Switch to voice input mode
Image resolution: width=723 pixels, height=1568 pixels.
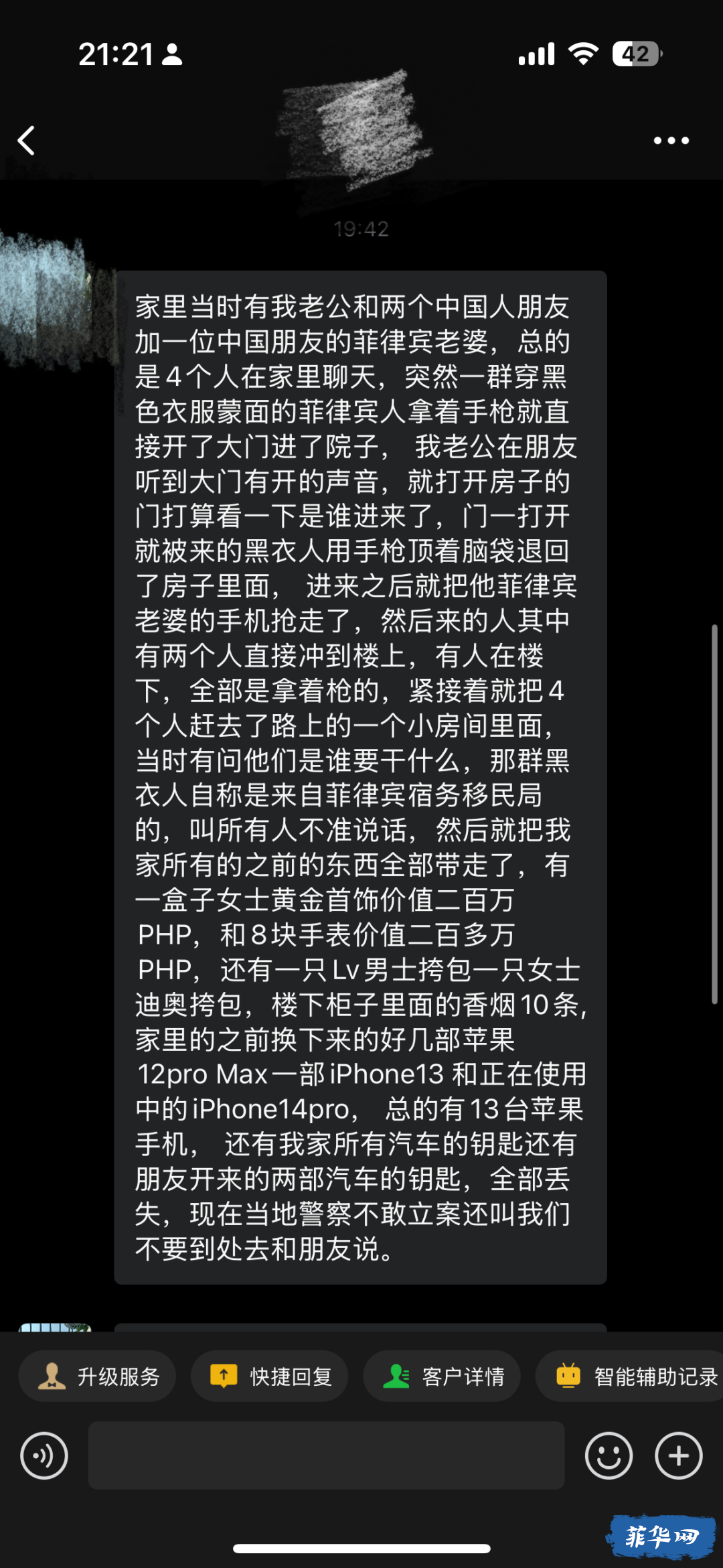pyautogui.click(x=44, y=1455)
